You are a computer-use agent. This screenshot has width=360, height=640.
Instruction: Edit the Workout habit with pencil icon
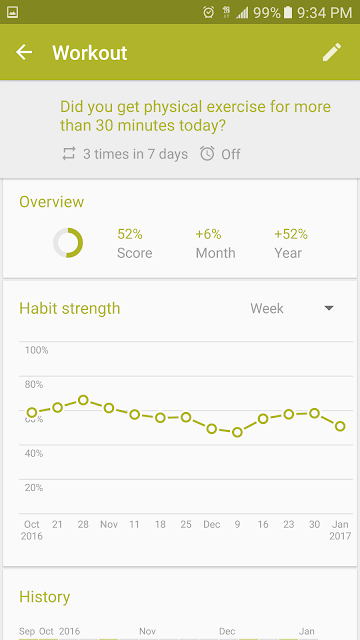point(332,52)
